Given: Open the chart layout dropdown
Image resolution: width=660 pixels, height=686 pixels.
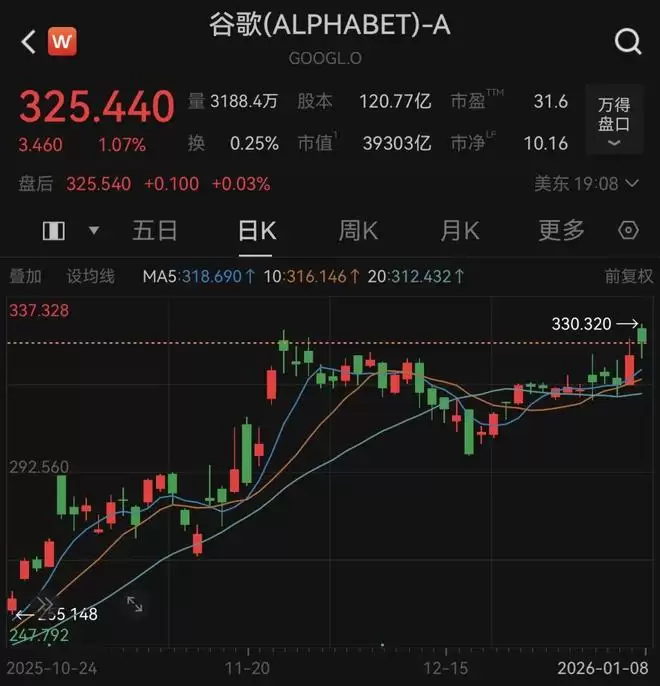Looking at the screenshot, I should (x=68, y=231).
